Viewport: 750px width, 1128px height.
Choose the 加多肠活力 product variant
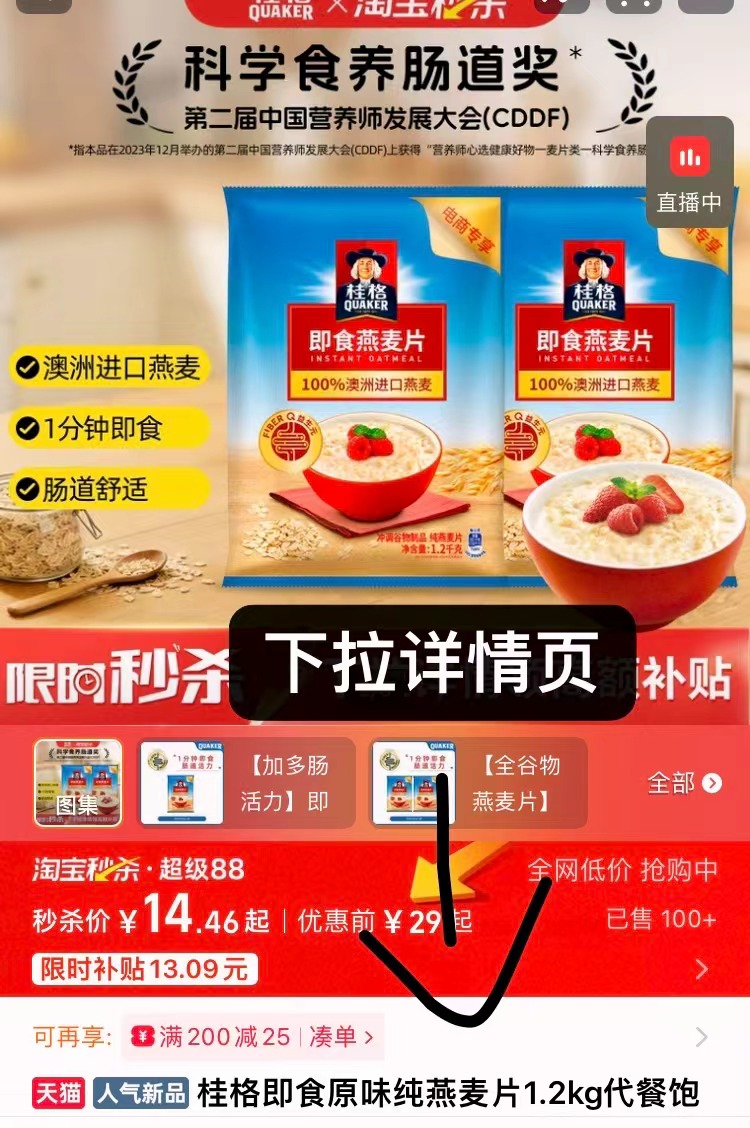(x=247, y=783)
